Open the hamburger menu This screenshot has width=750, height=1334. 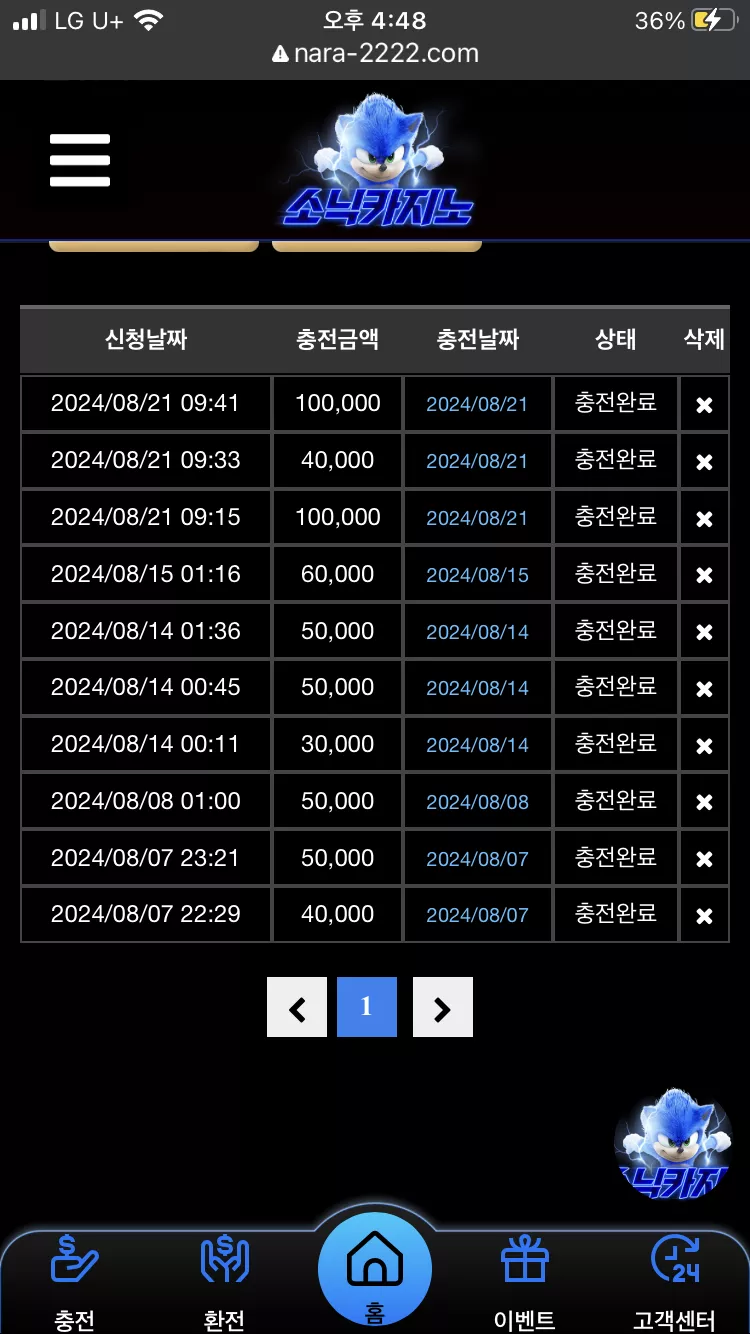80,160
